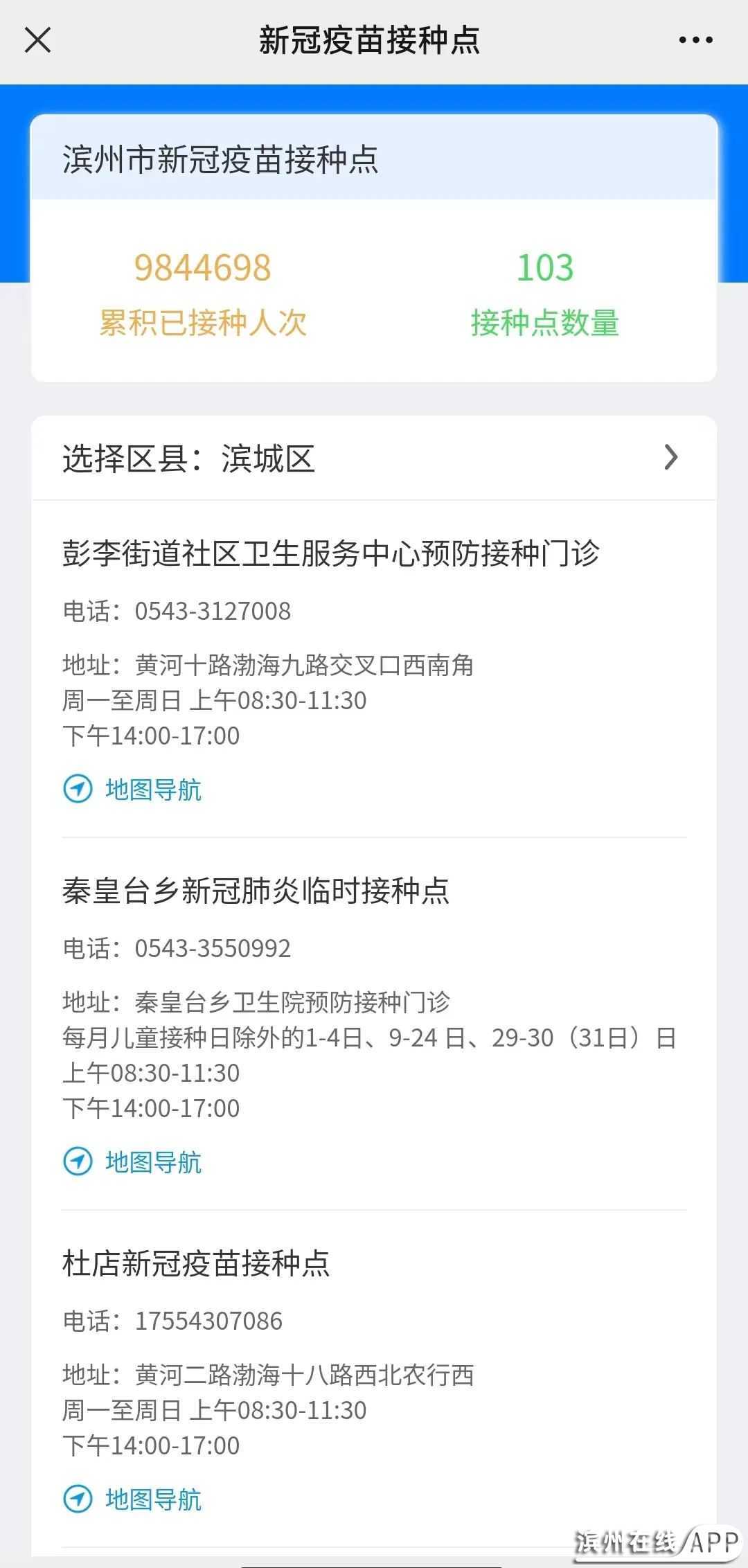
Task: Open 地图导航 for 秦皇台乡临时接种点
Action: [133, 1161]
